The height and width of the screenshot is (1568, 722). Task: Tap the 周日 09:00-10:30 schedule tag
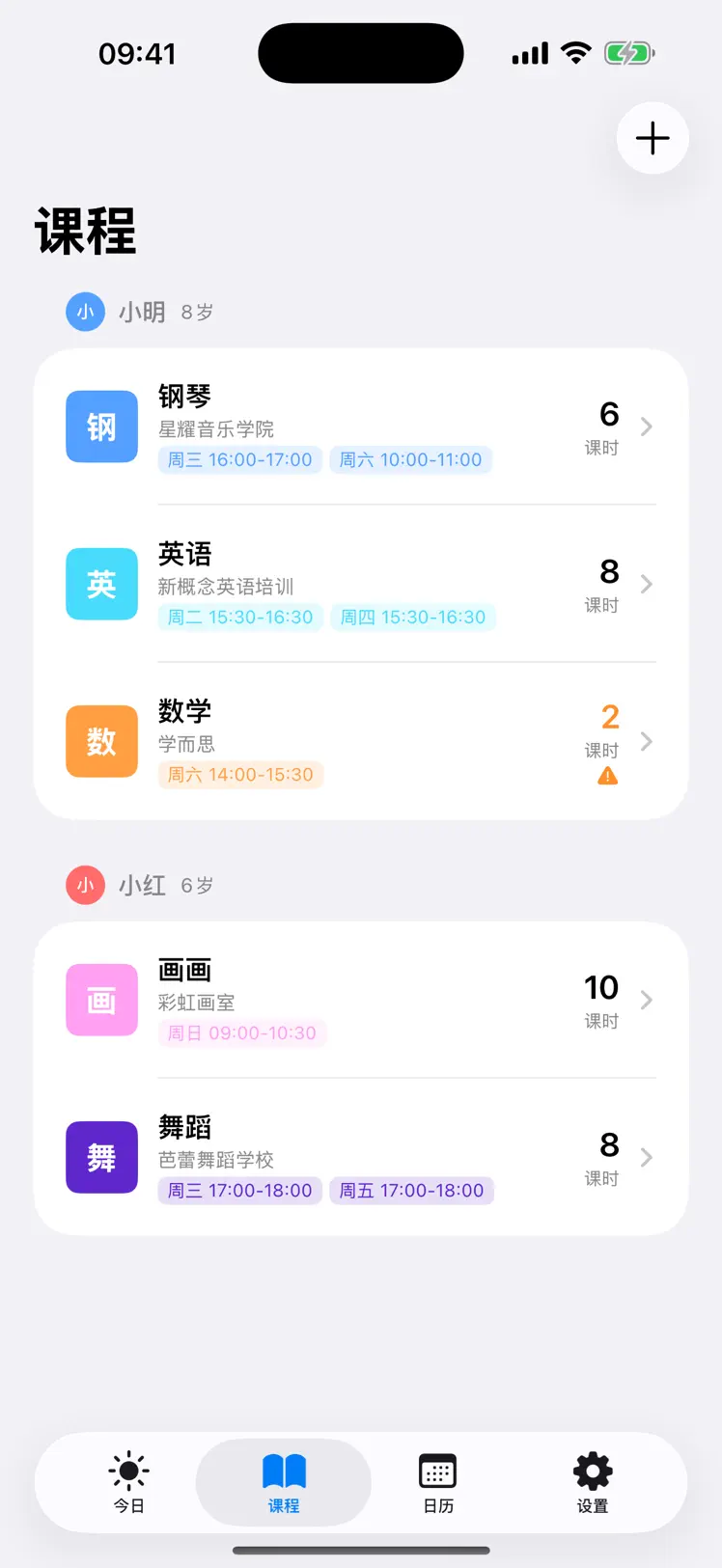241,1033
